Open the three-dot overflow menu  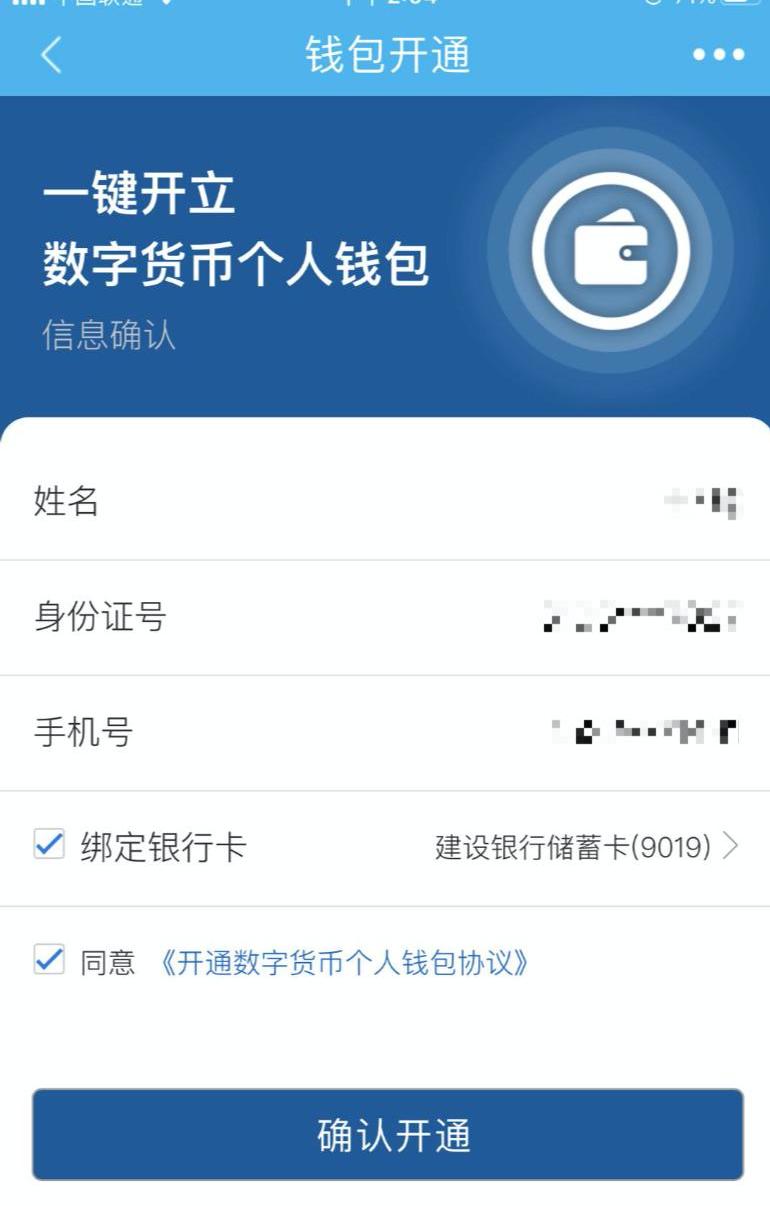click(718, 56)
